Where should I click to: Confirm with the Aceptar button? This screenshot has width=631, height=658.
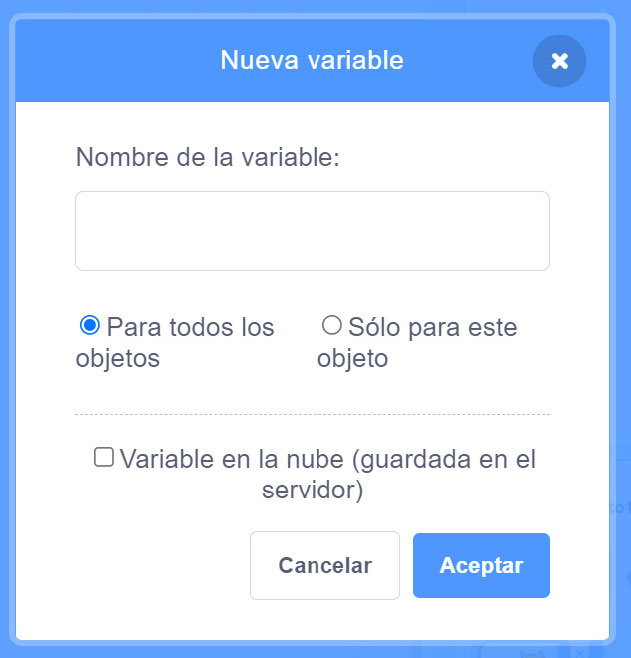(481, 565)
